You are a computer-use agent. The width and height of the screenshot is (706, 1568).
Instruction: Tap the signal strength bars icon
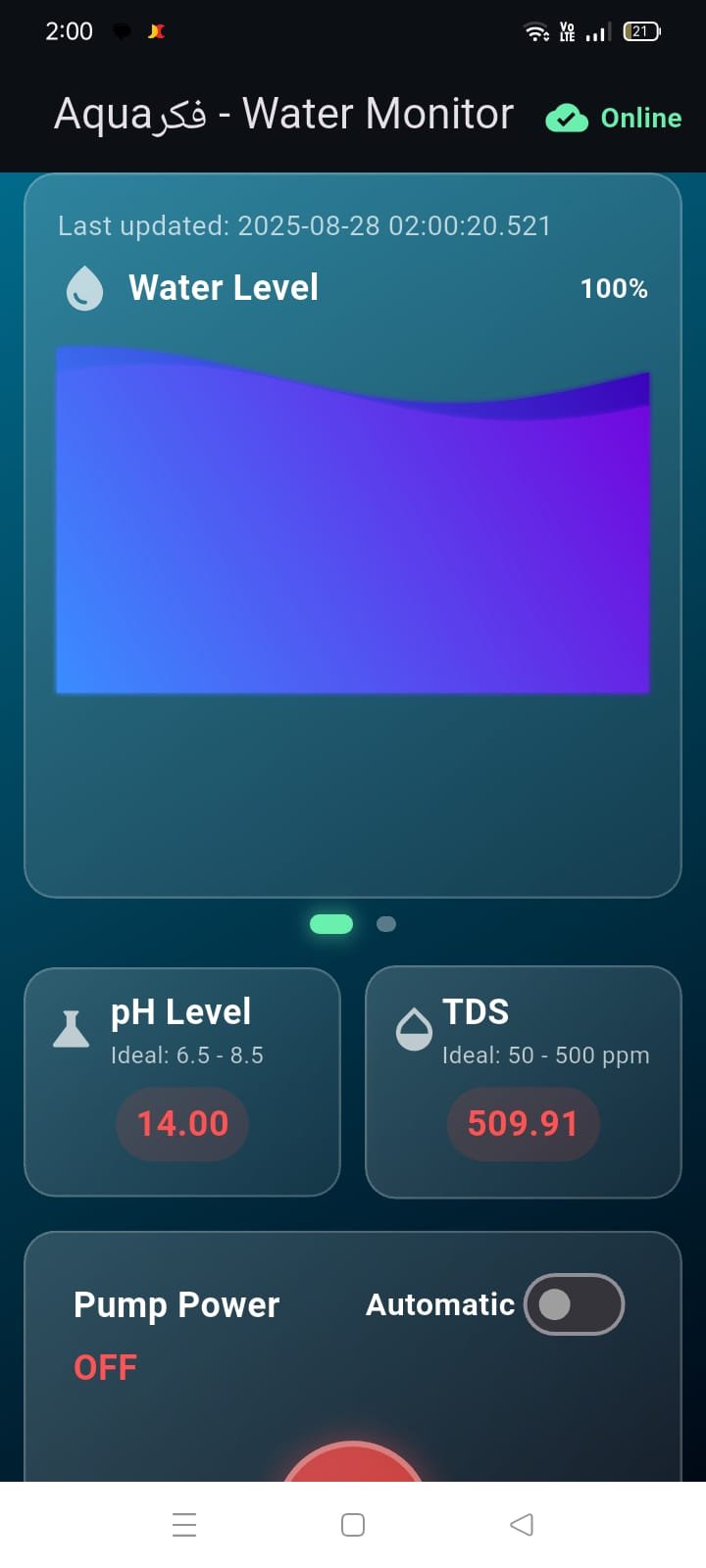click(597, 30)
